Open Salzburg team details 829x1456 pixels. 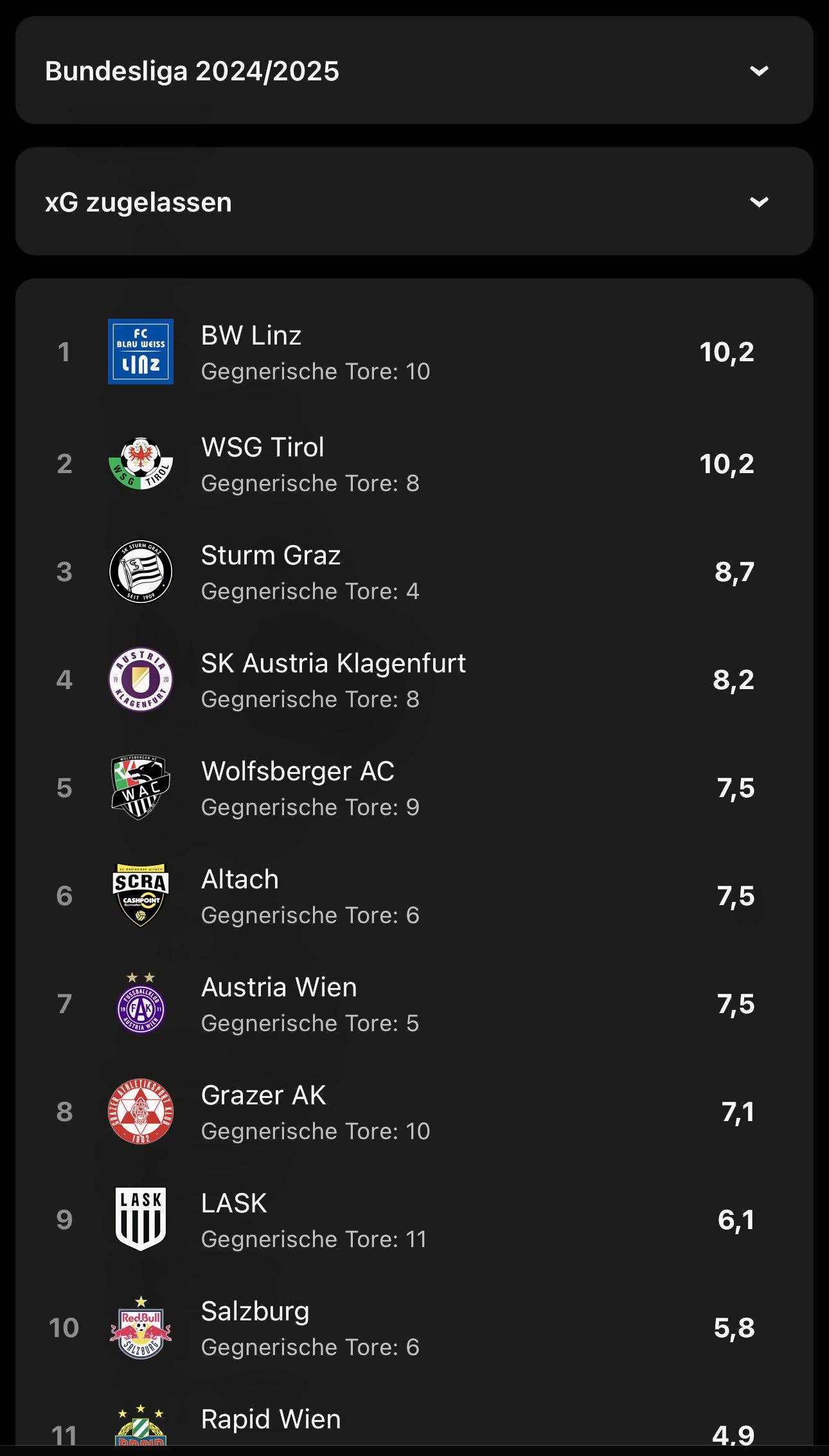coord(415,1327)
